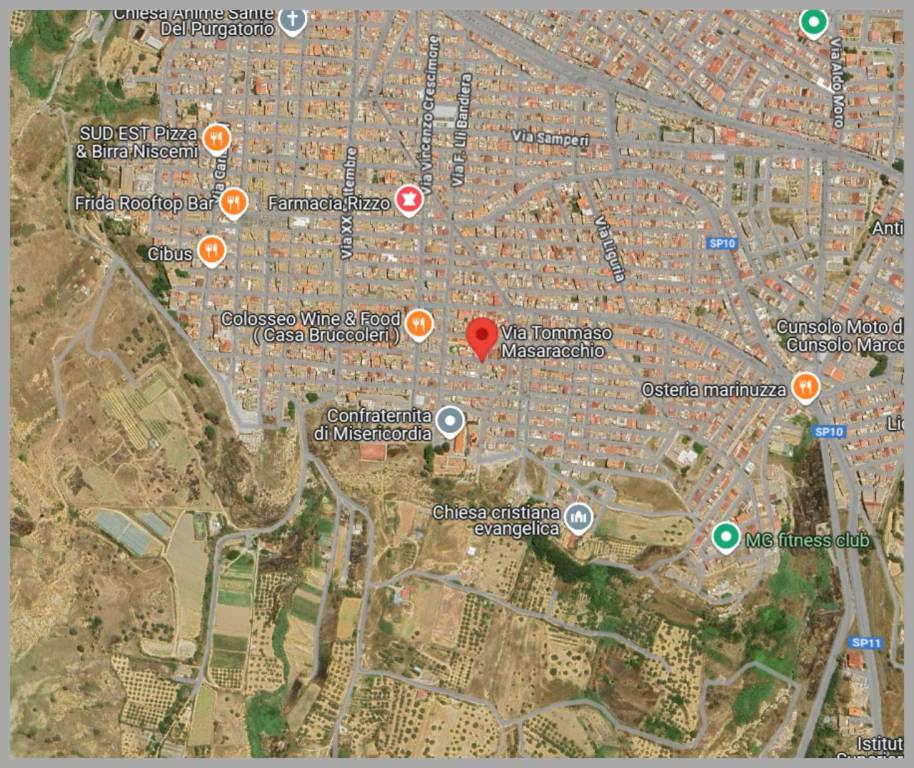Screen dimensions: 914x768
Task: Open the Cibus restaurant pin
Action: pyautogui.click(x=211, y=250)
